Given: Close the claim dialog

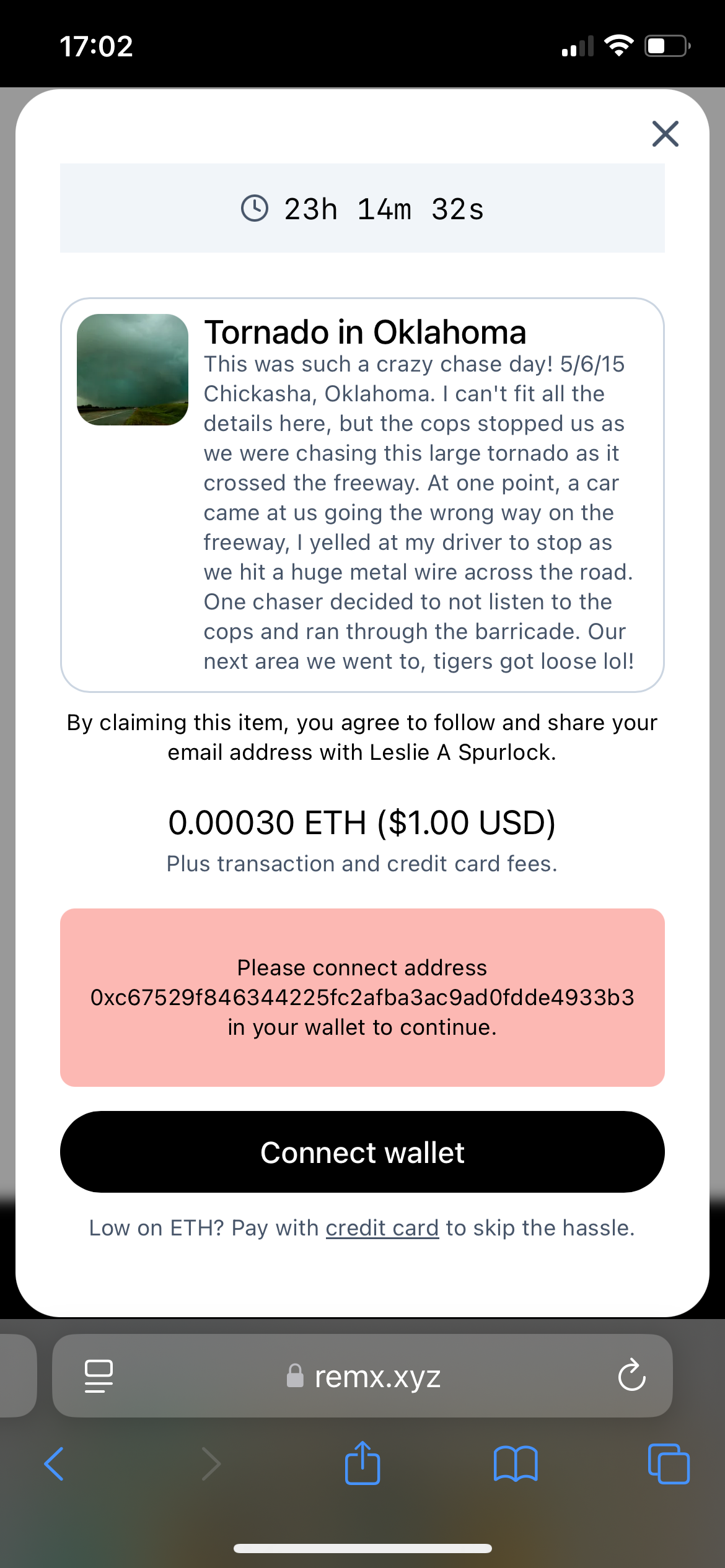Looking at the screenshot, I should [665, 134].
